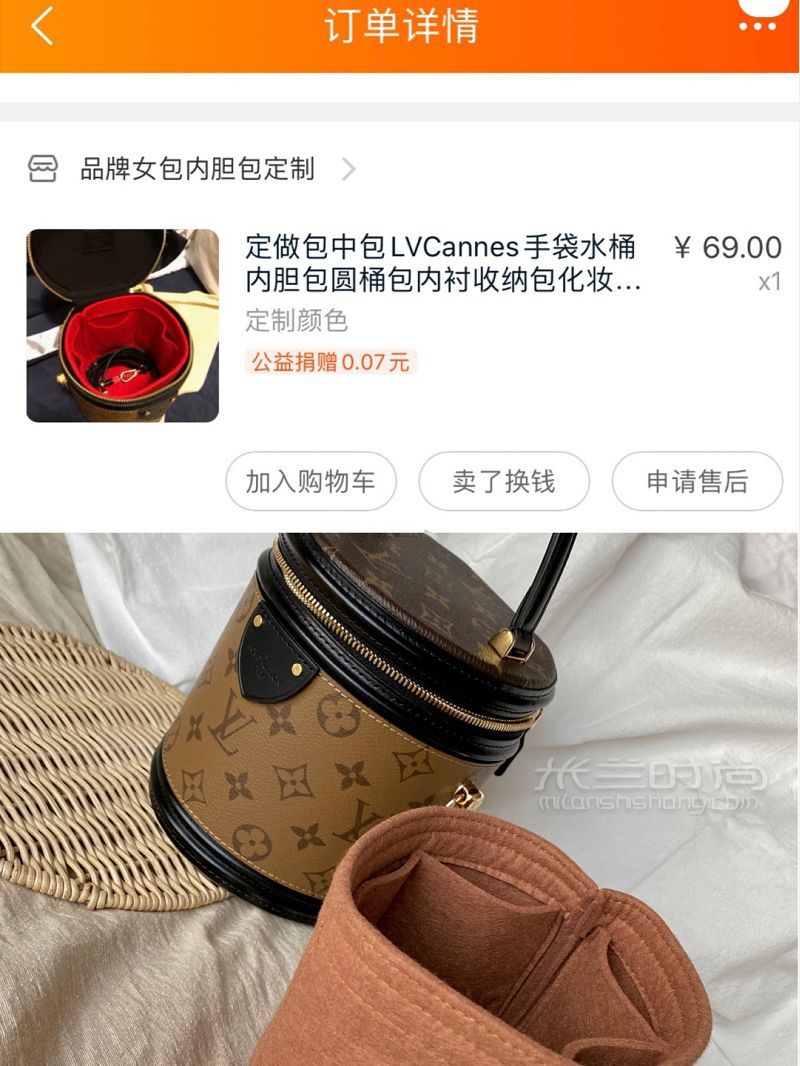Open the three-dot overflow menu
The height and width of the screenshot is (1066, 800).
(757, 25)
